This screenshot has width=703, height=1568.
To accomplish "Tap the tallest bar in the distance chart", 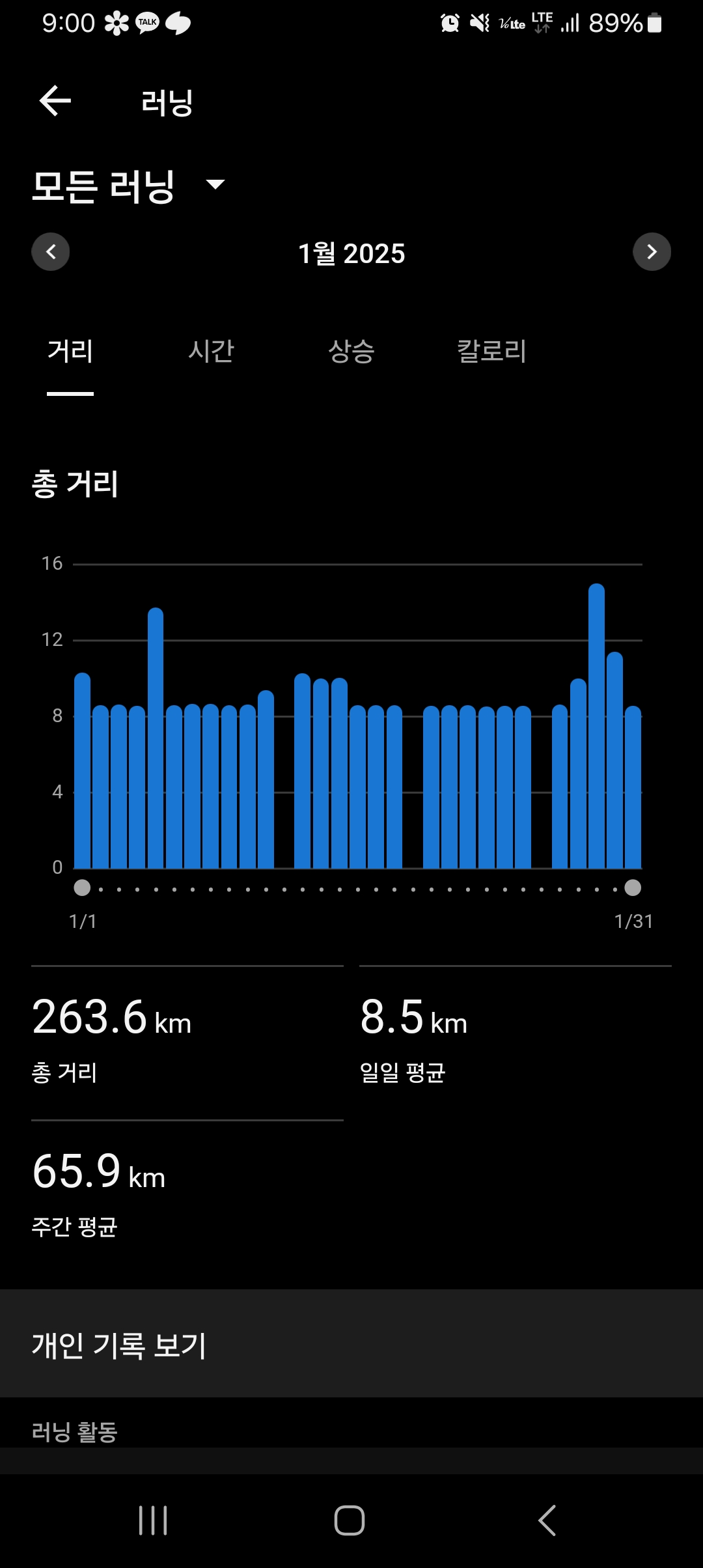I will (x=596, y=726).
